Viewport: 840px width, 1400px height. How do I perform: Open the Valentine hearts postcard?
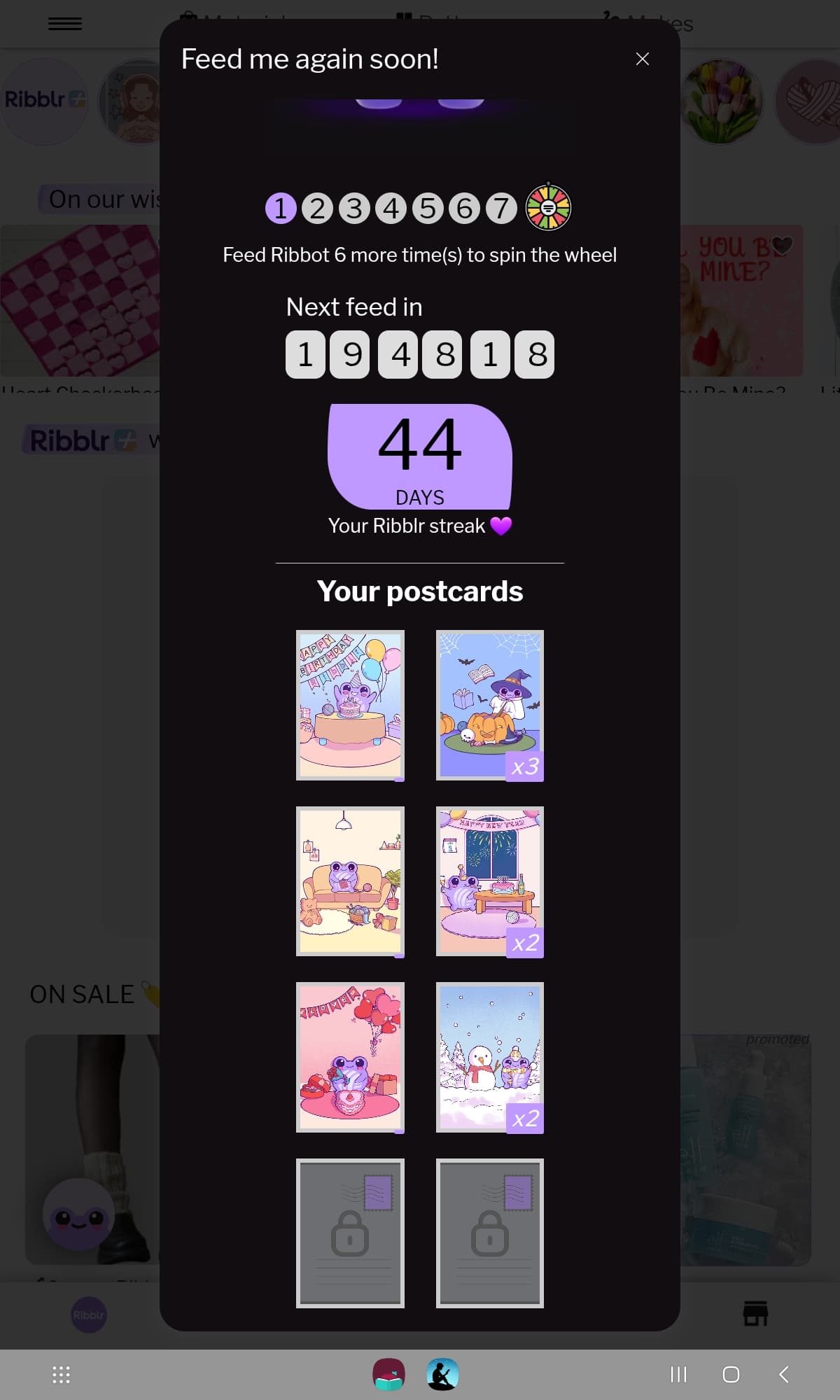[350, 1057]
